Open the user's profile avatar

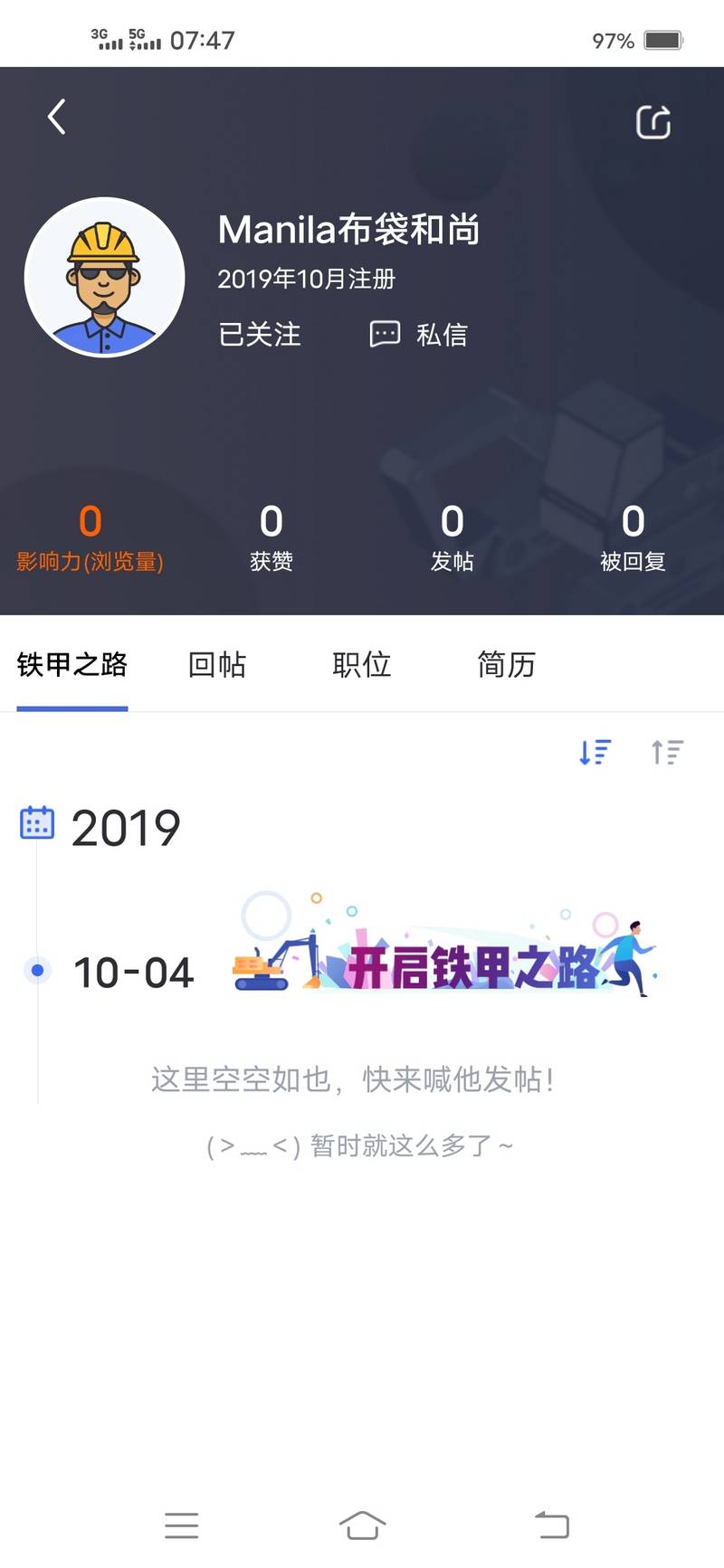[105, 278]
